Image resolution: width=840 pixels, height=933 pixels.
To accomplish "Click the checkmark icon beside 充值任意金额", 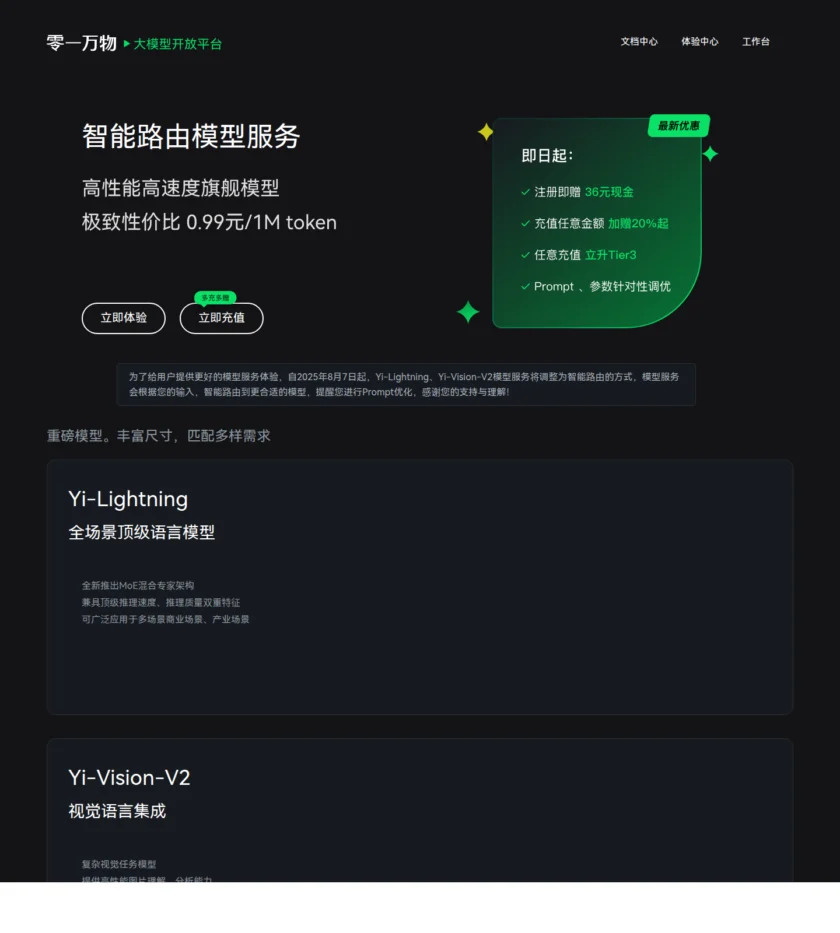I will click(x=525, y=223).
